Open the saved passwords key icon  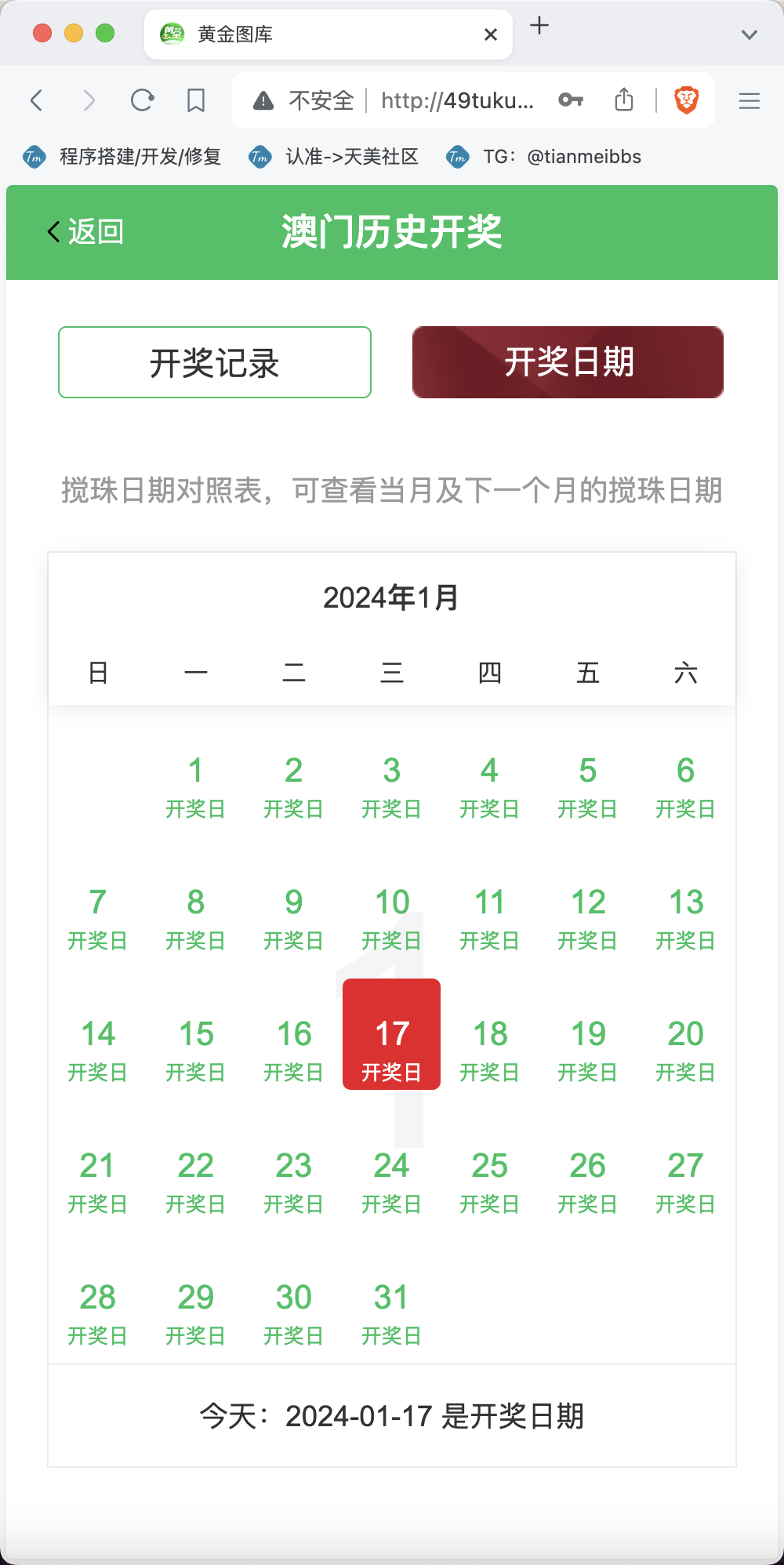pos(571,100)
